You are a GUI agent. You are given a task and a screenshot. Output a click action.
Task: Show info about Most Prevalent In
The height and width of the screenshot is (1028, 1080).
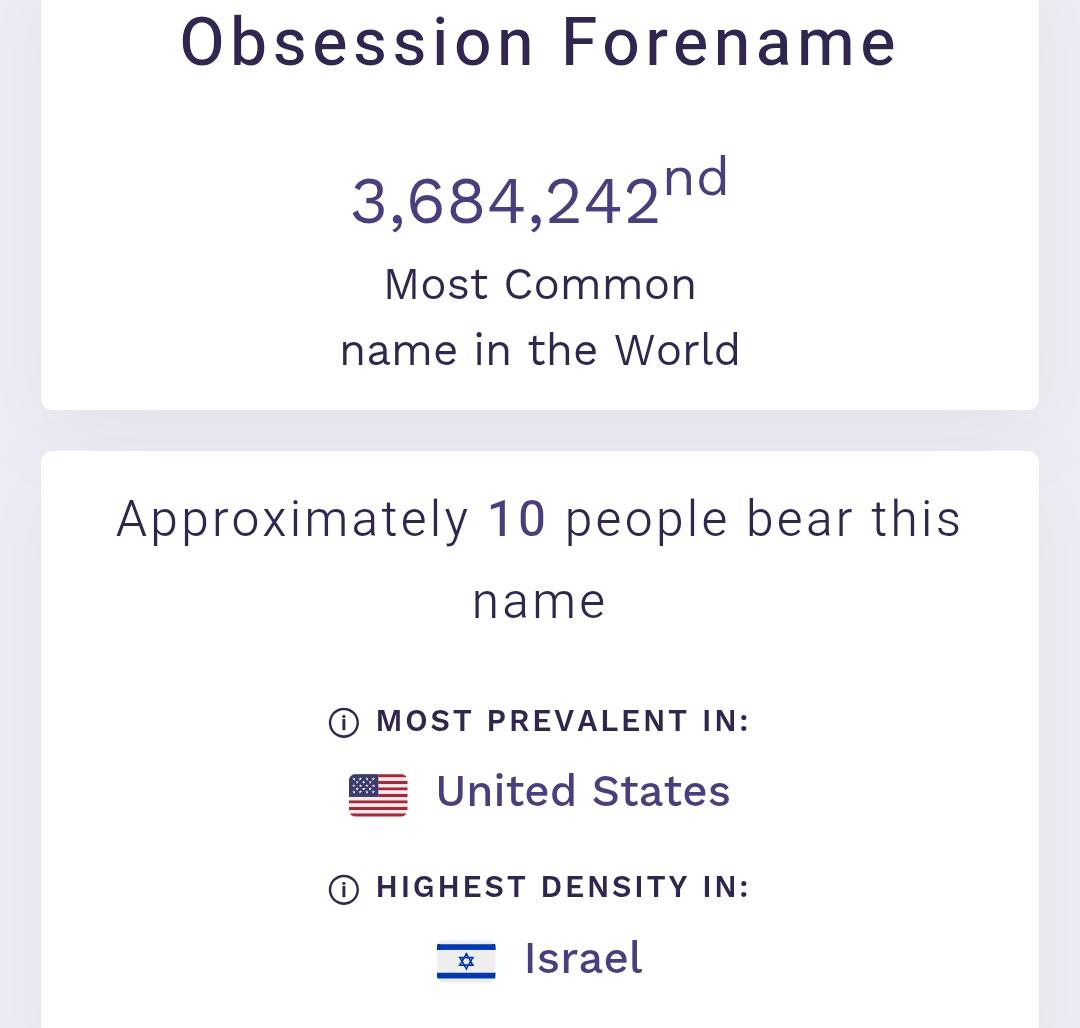[x=343, y=722]
